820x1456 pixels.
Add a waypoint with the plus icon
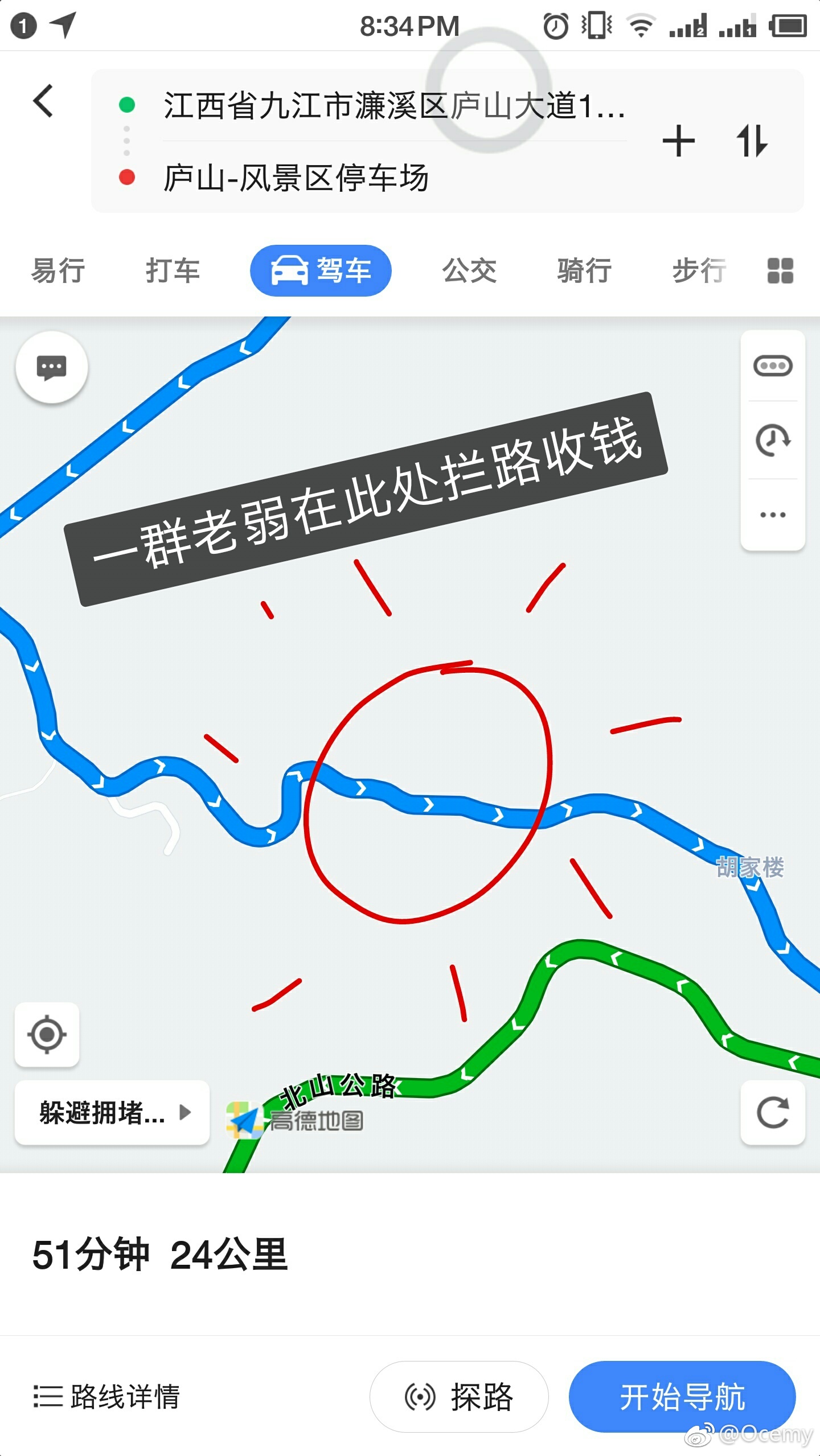(678, 141)
